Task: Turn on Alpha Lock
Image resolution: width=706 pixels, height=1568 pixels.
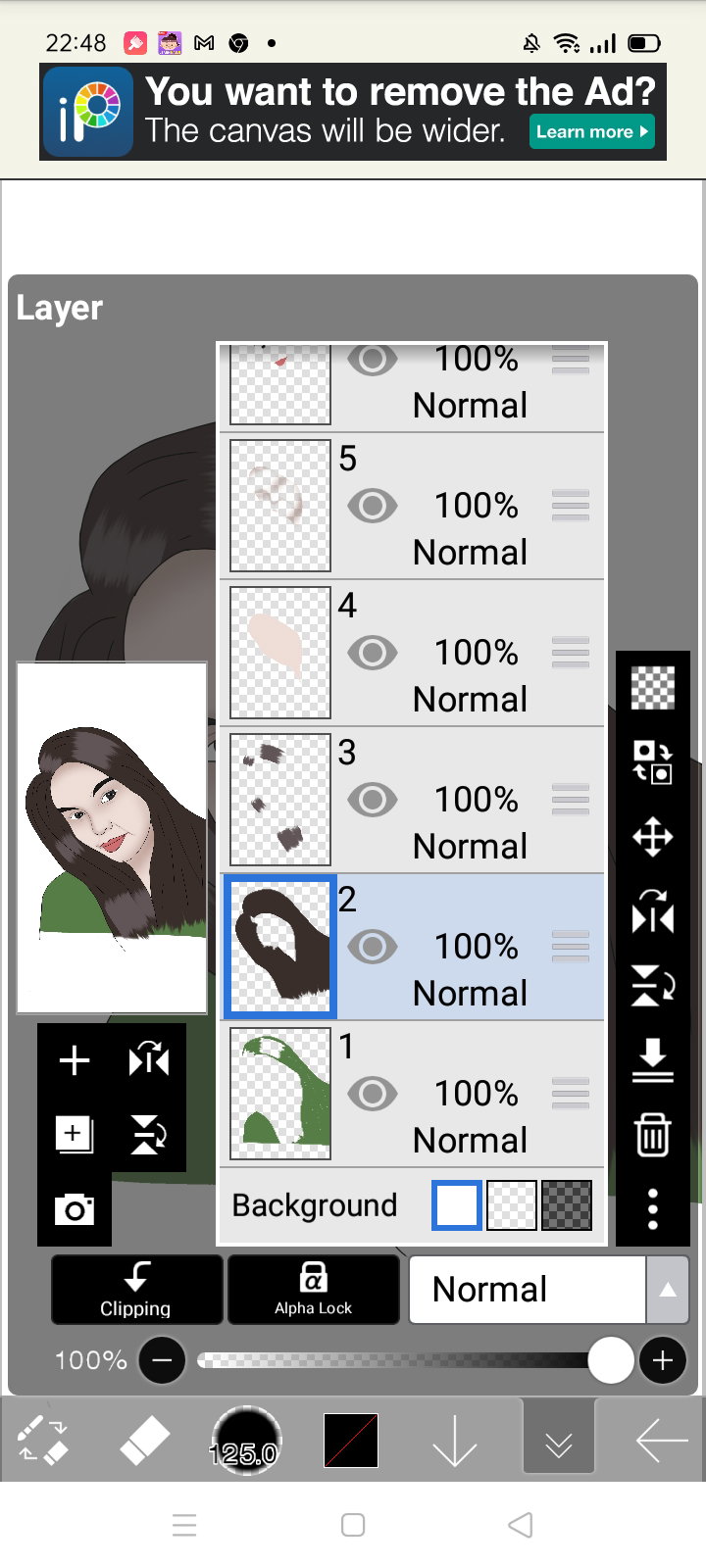Action: (314, 1290)
